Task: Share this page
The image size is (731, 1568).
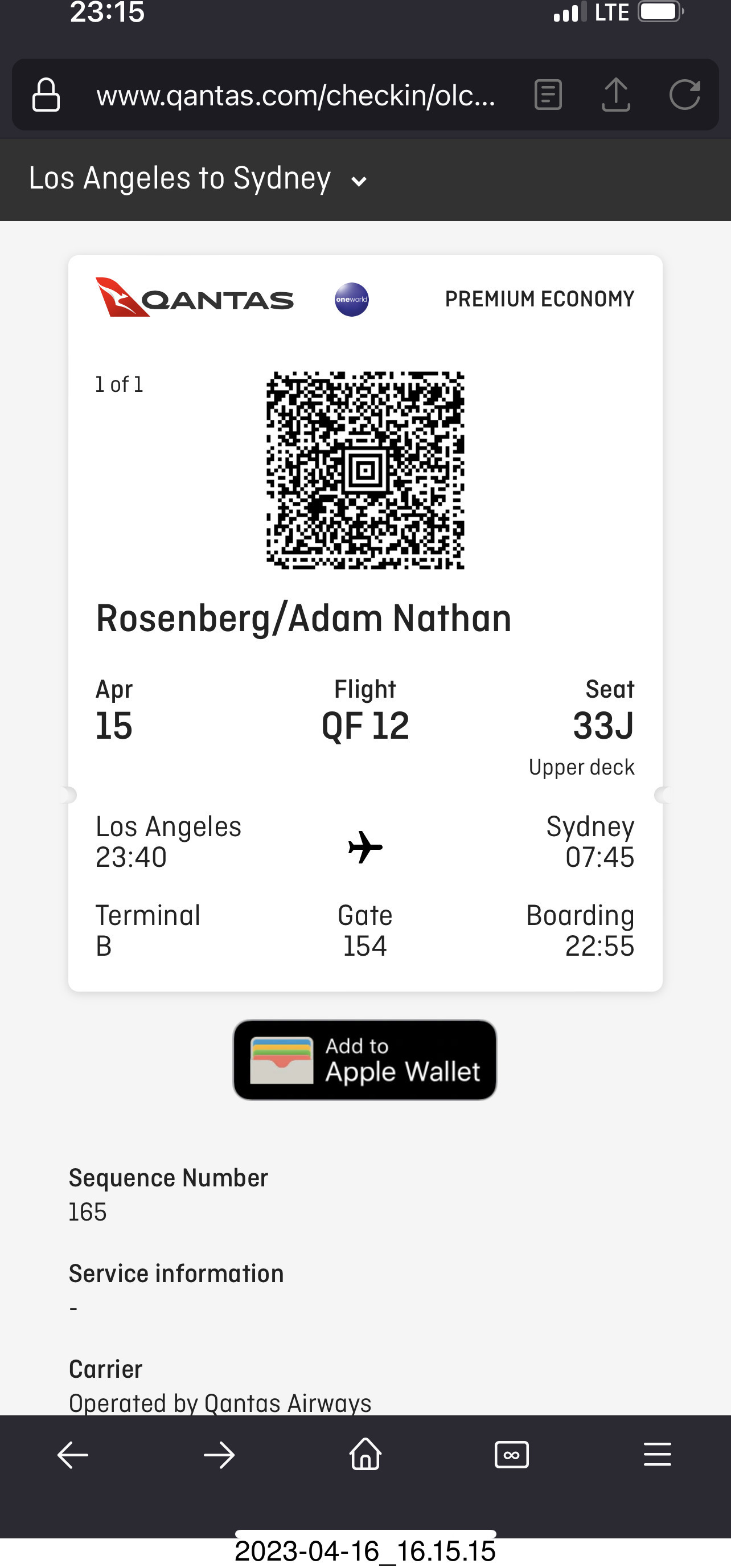Action: [616, 95]
